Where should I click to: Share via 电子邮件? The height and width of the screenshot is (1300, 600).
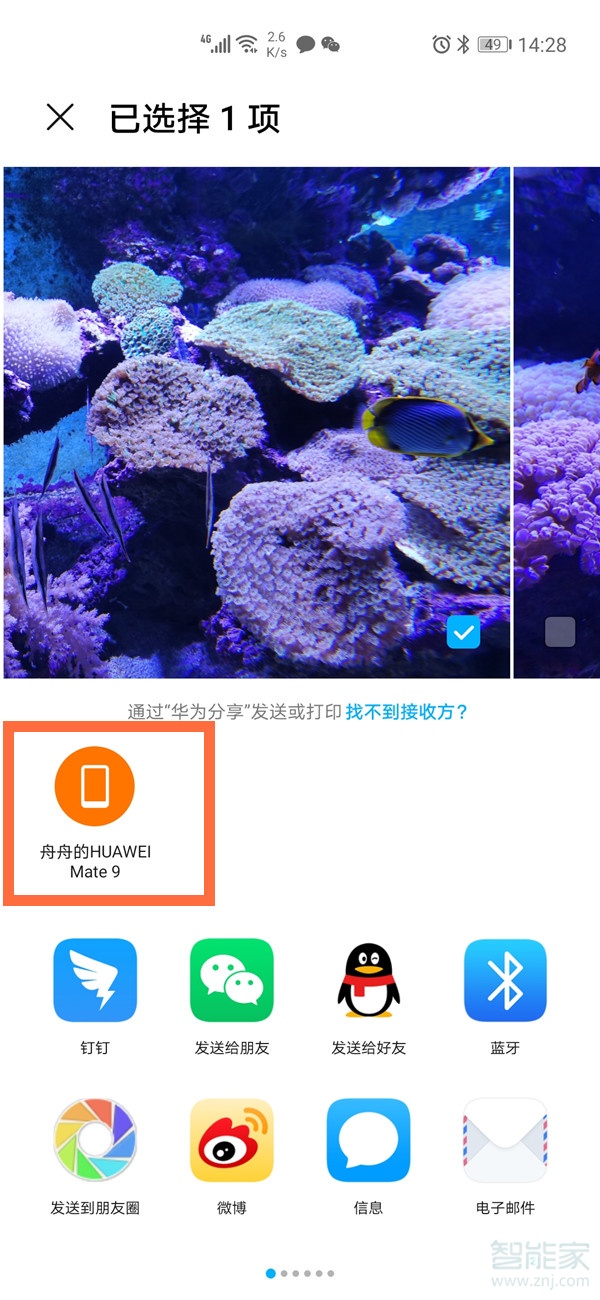point(505,1140)
